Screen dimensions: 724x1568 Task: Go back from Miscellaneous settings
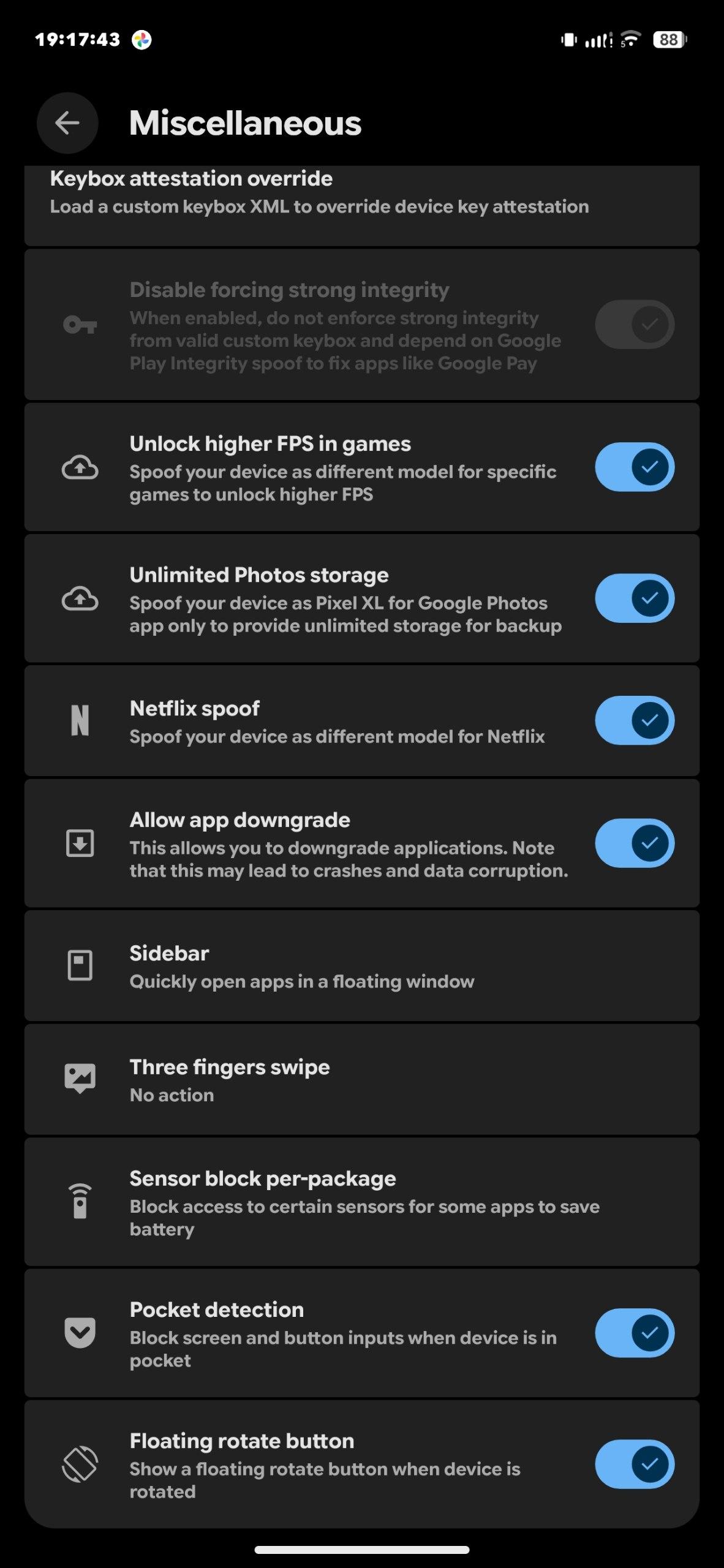pyautogui.click(x=67, y=123)
